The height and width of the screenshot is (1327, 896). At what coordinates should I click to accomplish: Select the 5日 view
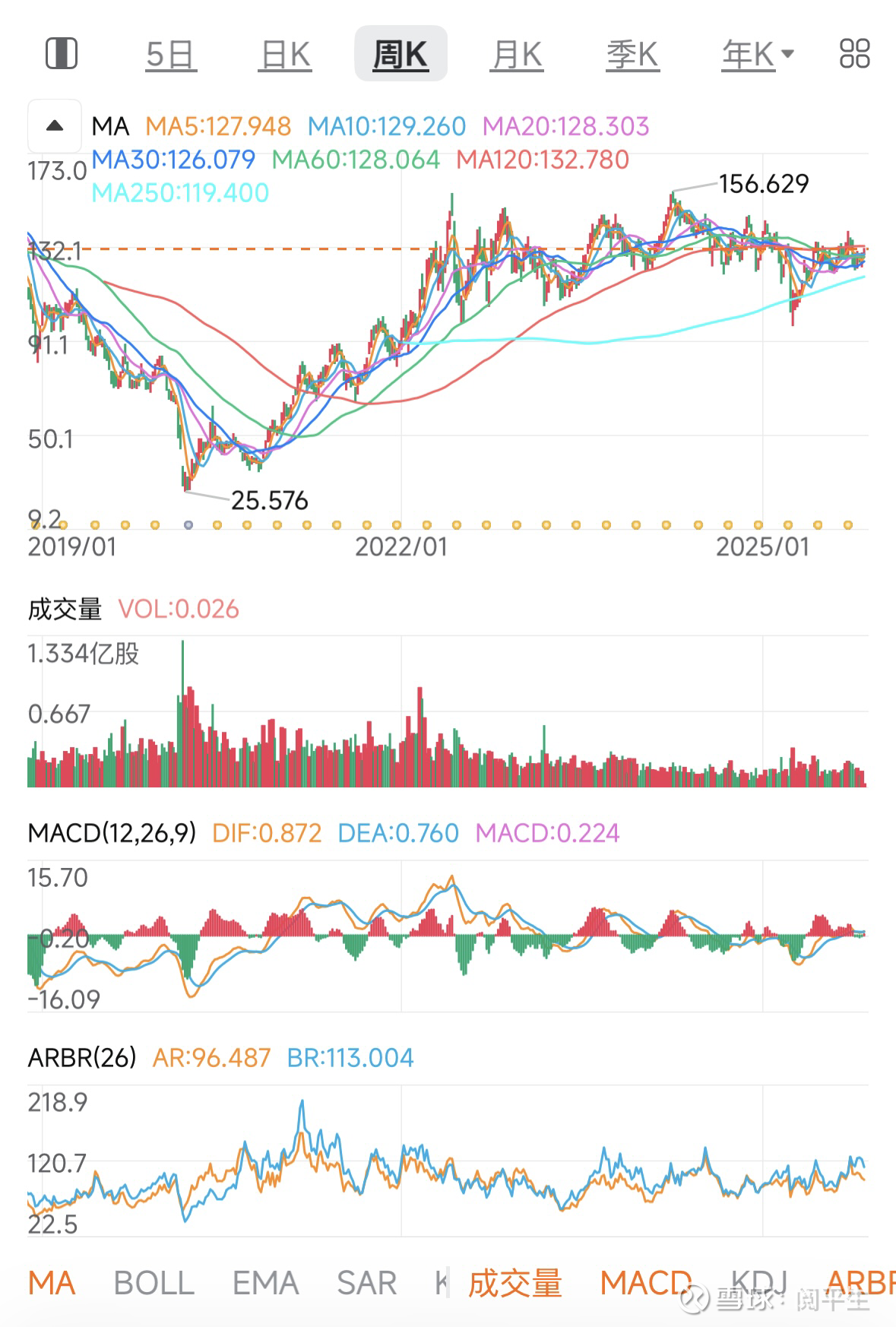point(169,53)
